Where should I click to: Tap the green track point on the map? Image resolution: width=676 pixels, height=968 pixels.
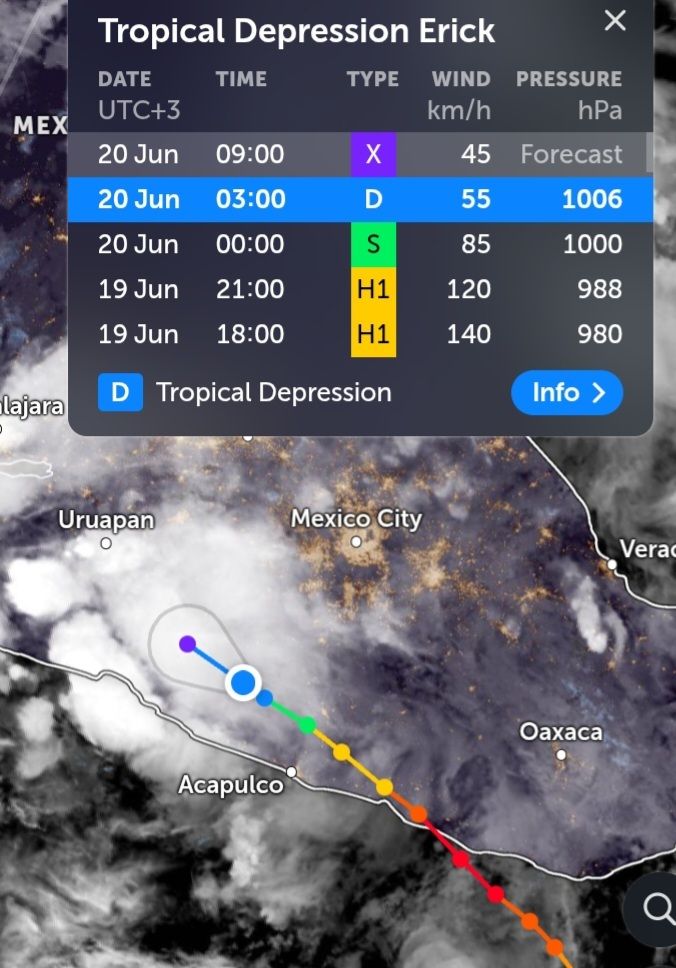[307, 725]
